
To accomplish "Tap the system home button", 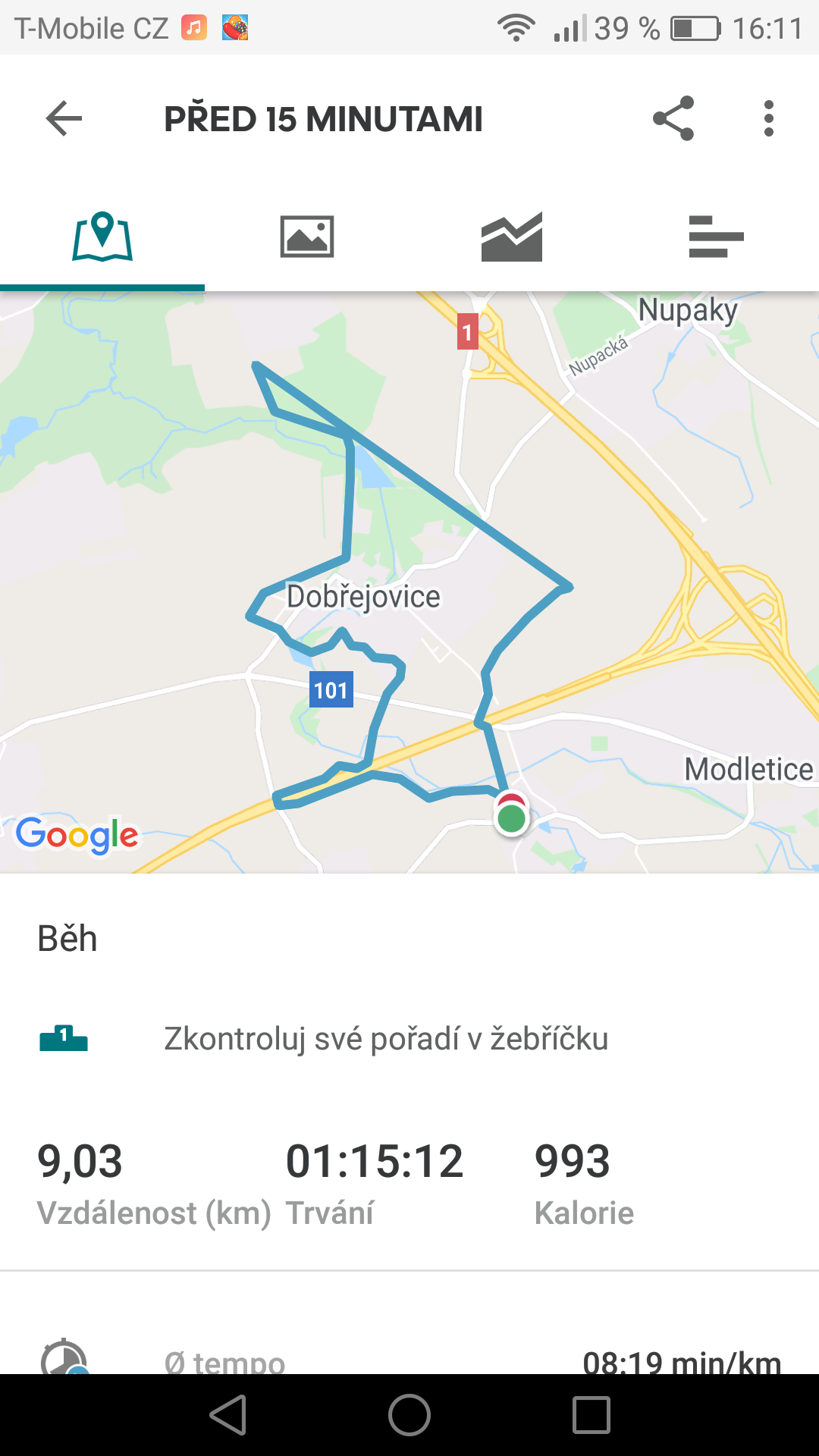I will 409,1415.
